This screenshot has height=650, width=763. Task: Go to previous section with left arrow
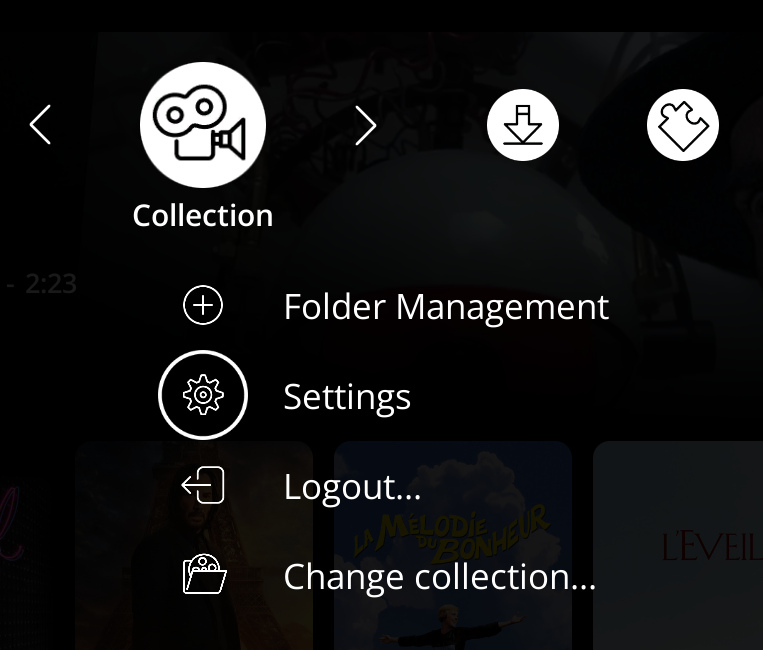point(40,125)
